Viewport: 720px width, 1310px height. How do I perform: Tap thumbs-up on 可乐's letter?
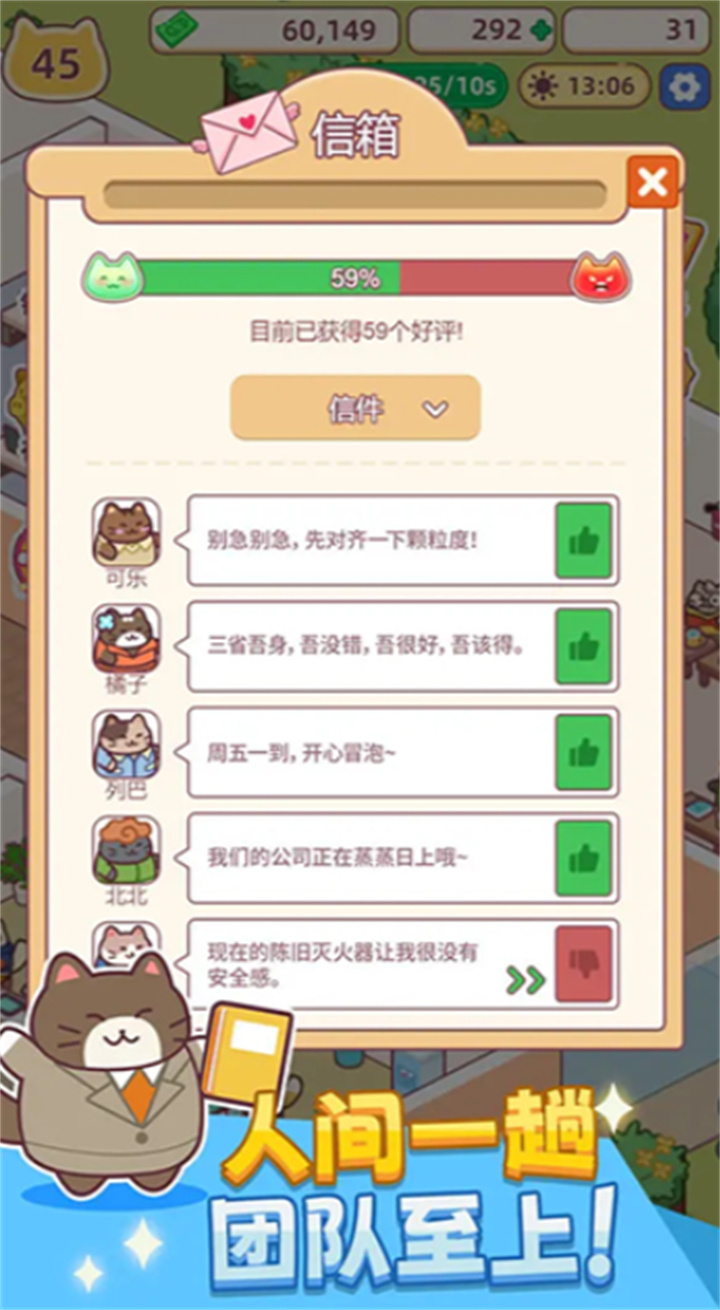[583, 541]
